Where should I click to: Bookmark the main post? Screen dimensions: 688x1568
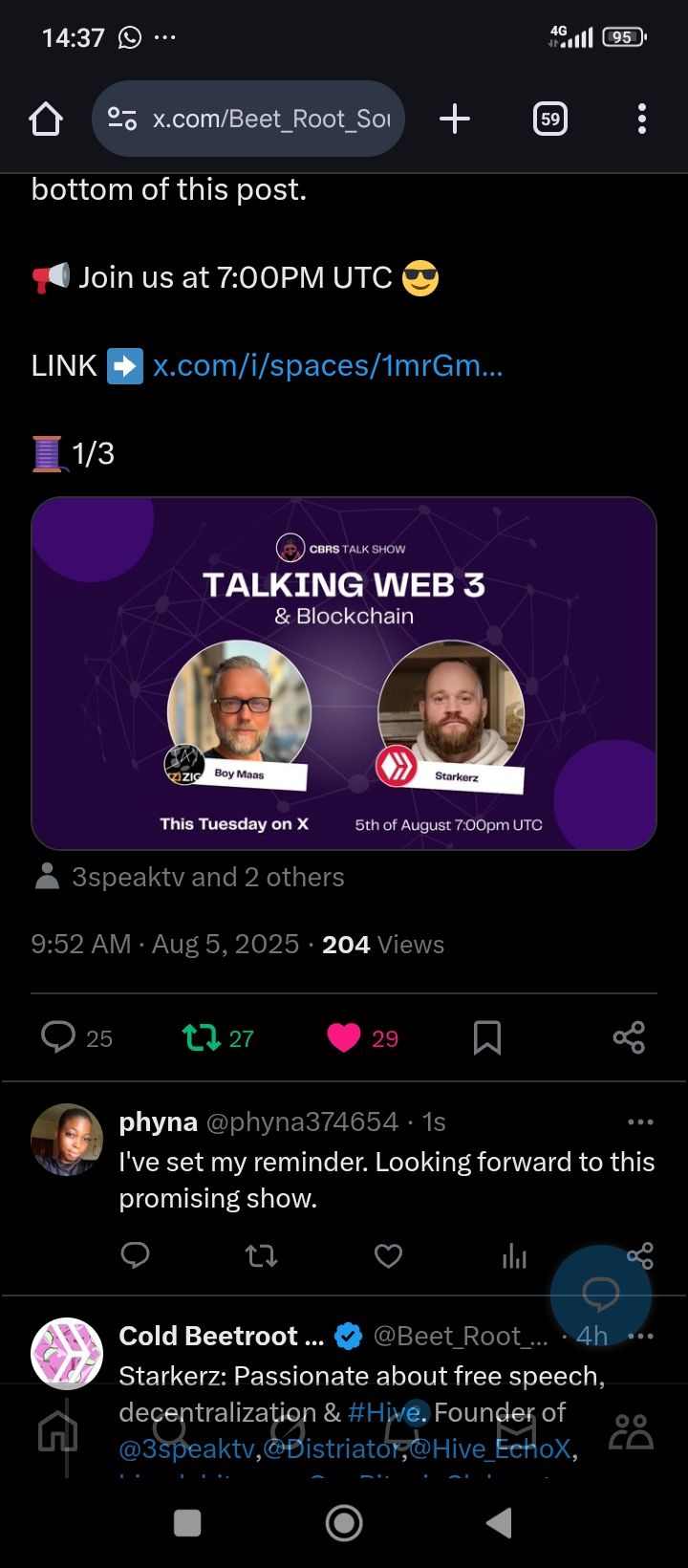point(487,1037)
